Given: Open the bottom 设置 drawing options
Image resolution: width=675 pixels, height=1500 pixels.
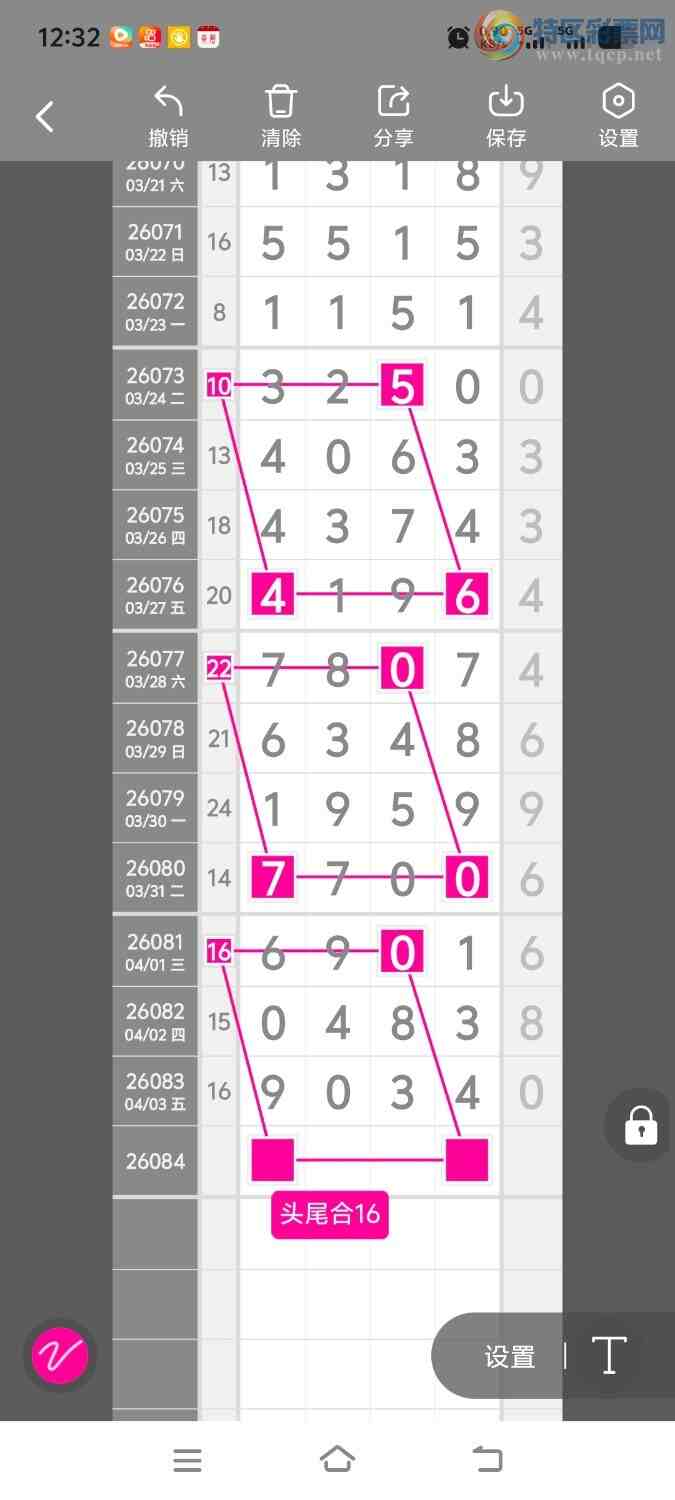Looking at the screenshot, I should [510, 1357].
